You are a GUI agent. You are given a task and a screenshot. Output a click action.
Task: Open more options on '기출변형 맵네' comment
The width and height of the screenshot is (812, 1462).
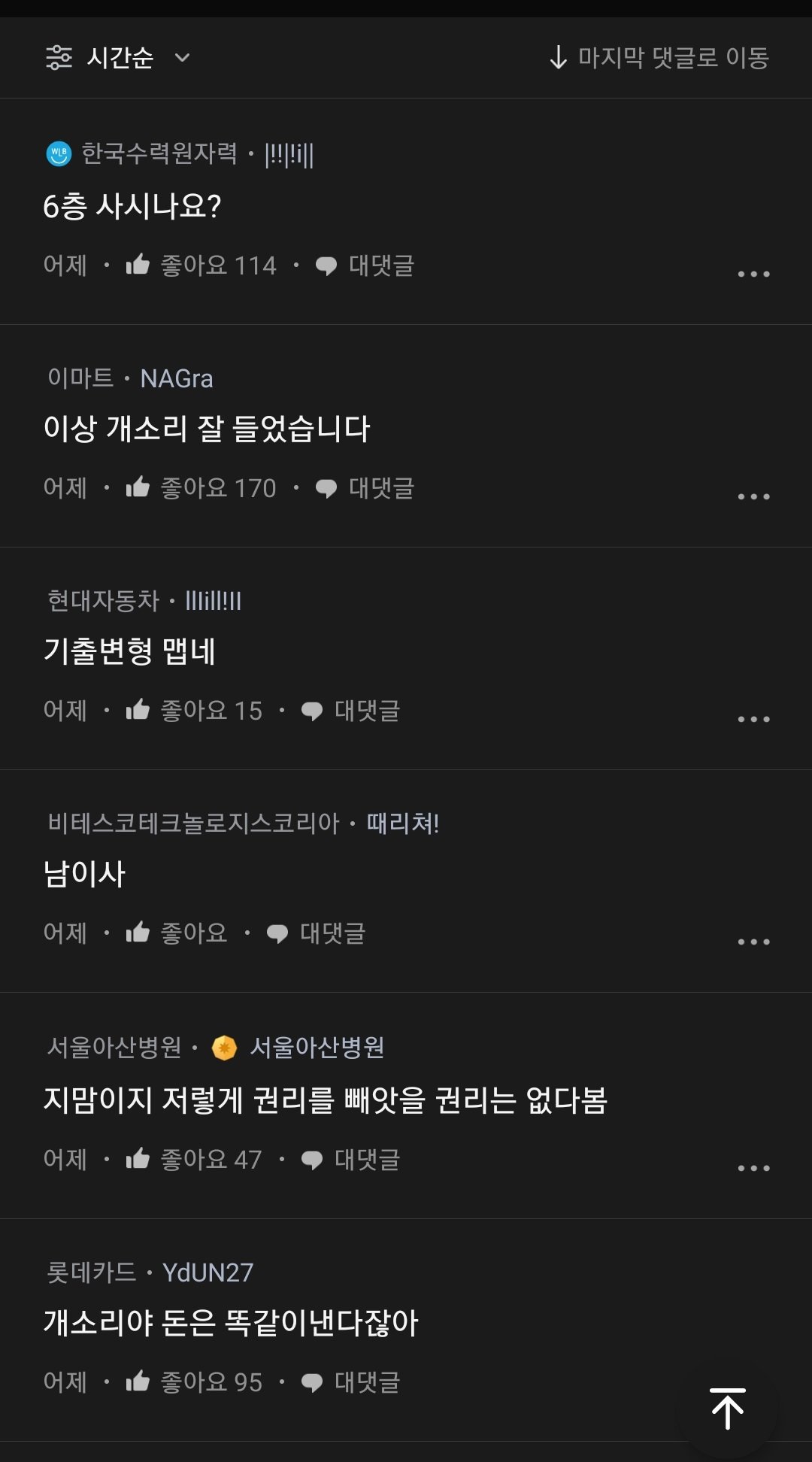753,719
